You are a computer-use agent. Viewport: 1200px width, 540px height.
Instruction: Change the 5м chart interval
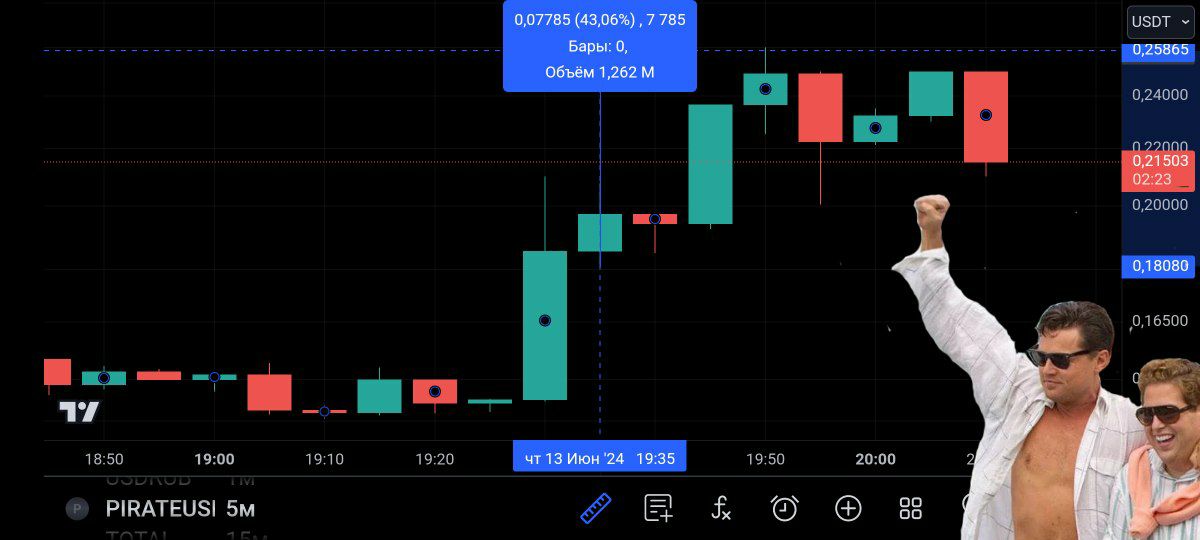pos(240,509)
